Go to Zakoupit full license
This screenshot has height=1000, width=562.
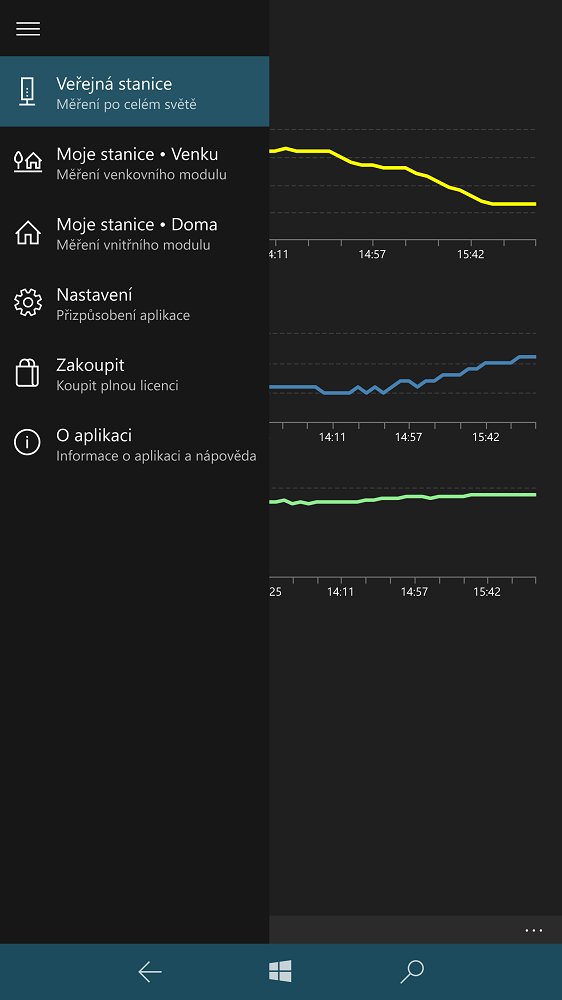pos(135,372)
